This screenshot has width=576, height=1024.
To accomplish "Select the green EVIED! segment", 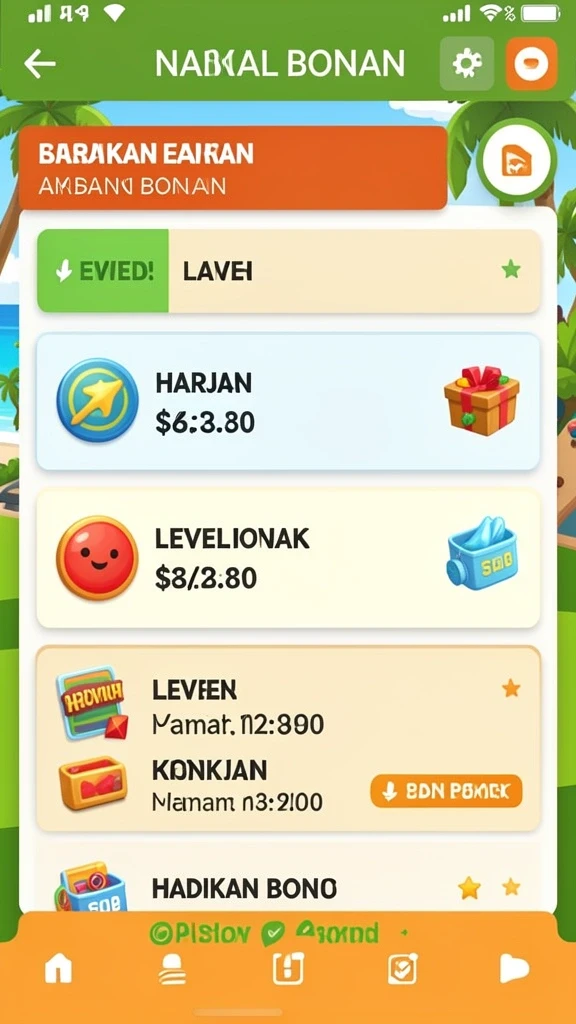I will (x=103, y=270).
